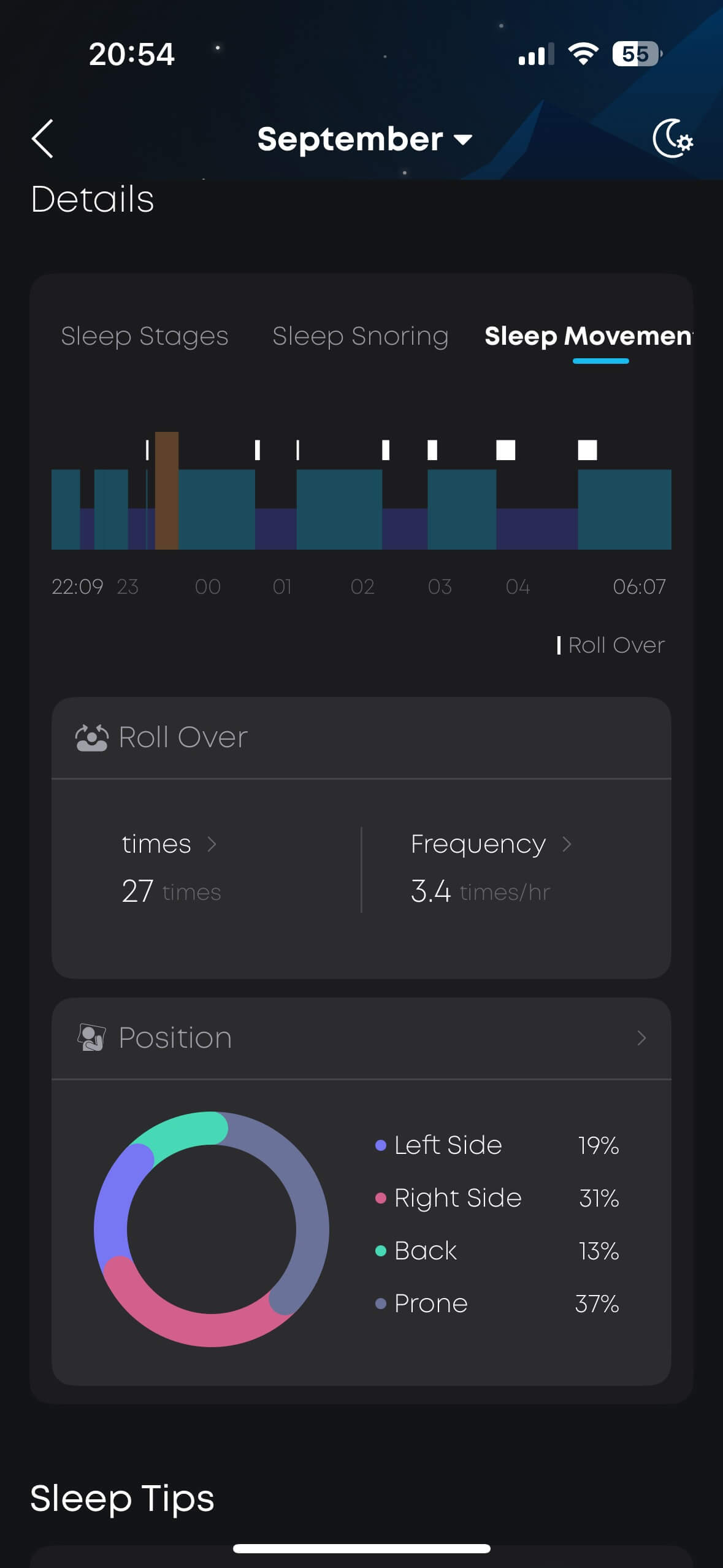Open roll over times details
This screenshot has height=1568, width=723.
point(169,844)
